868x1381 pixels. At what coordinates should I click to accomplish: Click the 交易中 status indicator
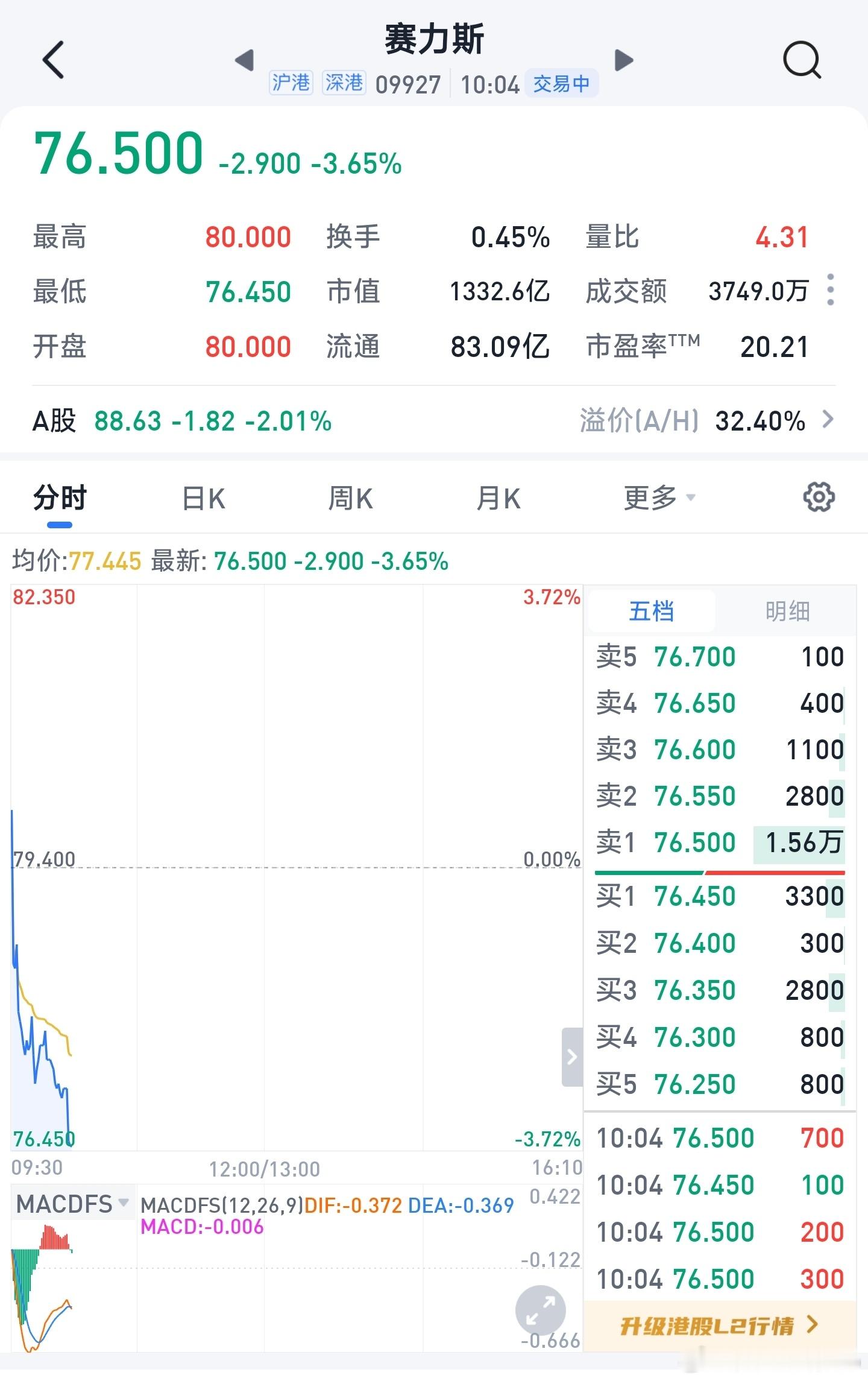coord(562,84)
